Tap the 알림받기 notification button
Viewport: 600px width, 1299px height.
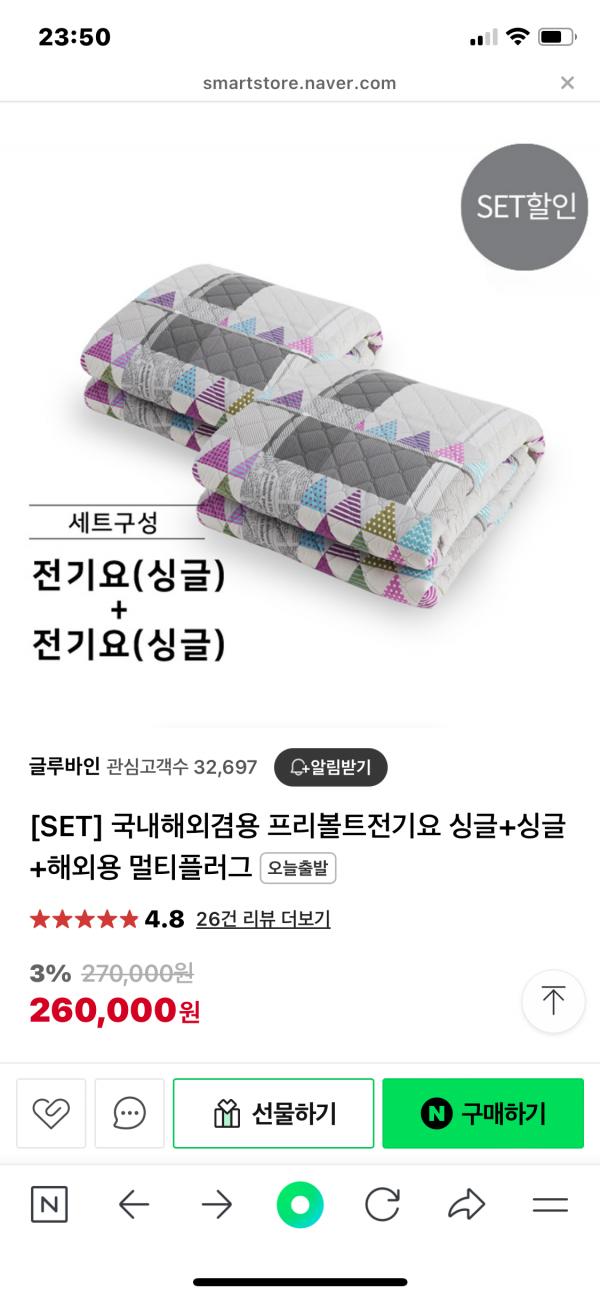tap(330, 767)
